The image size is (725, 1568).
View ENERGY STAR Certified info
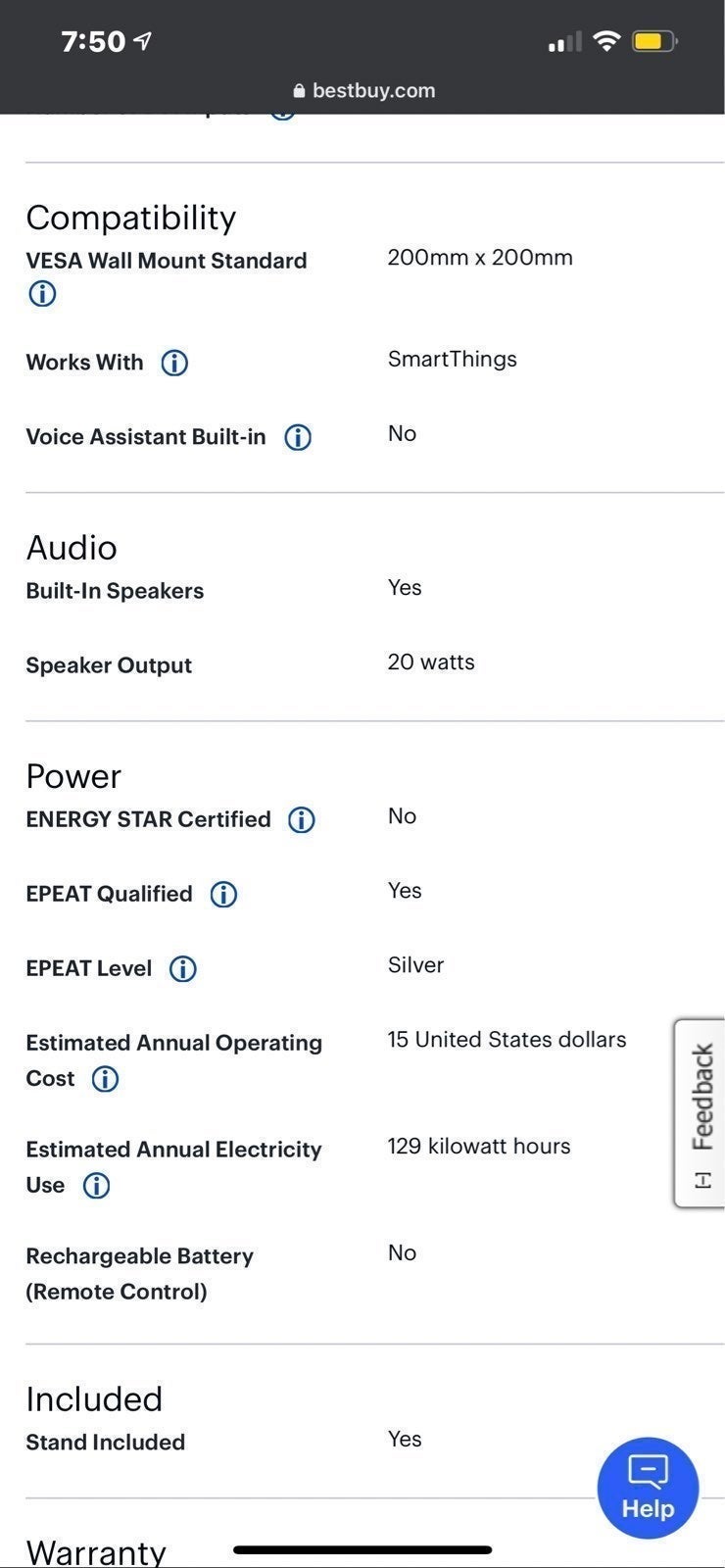click(x=302, y=819)
